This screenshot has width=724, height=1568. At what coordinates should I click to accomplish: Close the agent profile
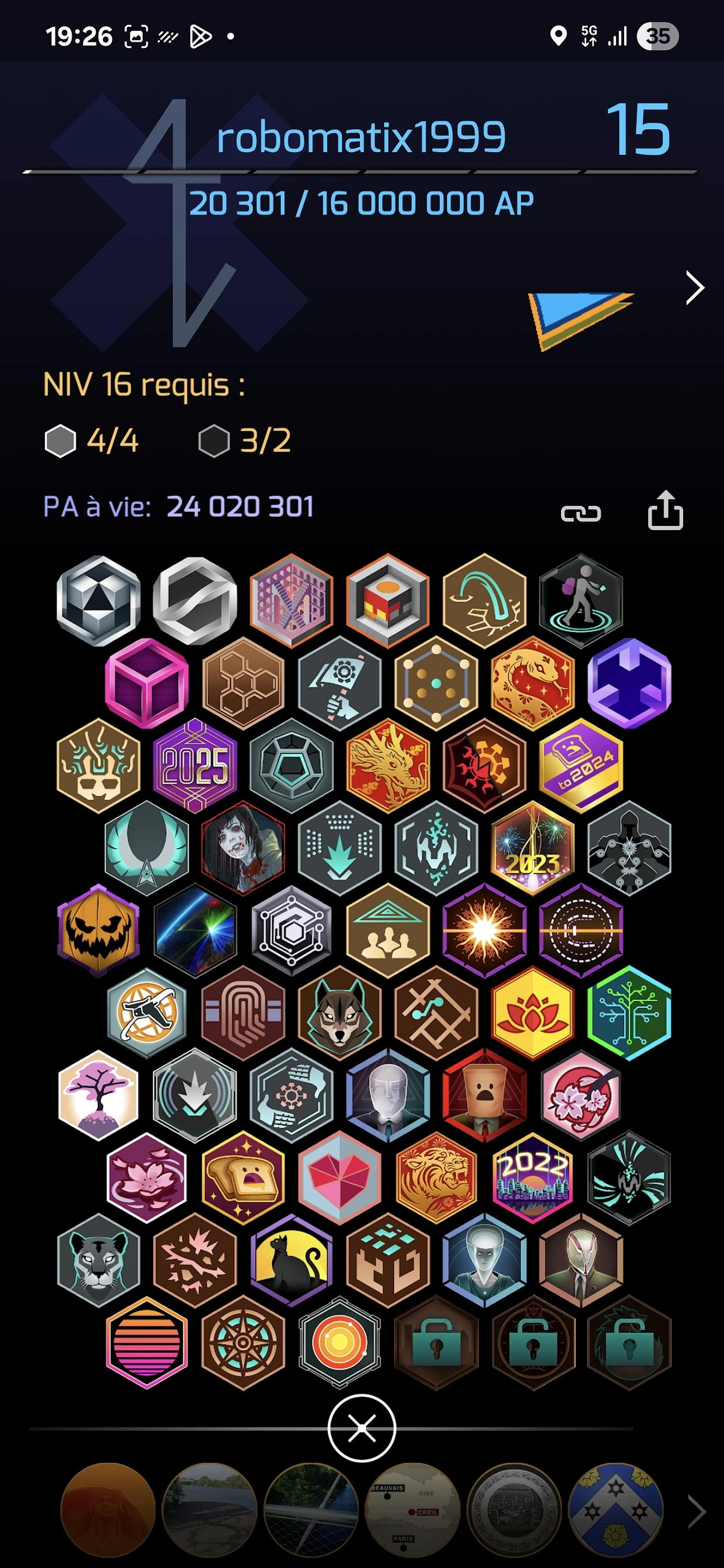coord(362,1428)
